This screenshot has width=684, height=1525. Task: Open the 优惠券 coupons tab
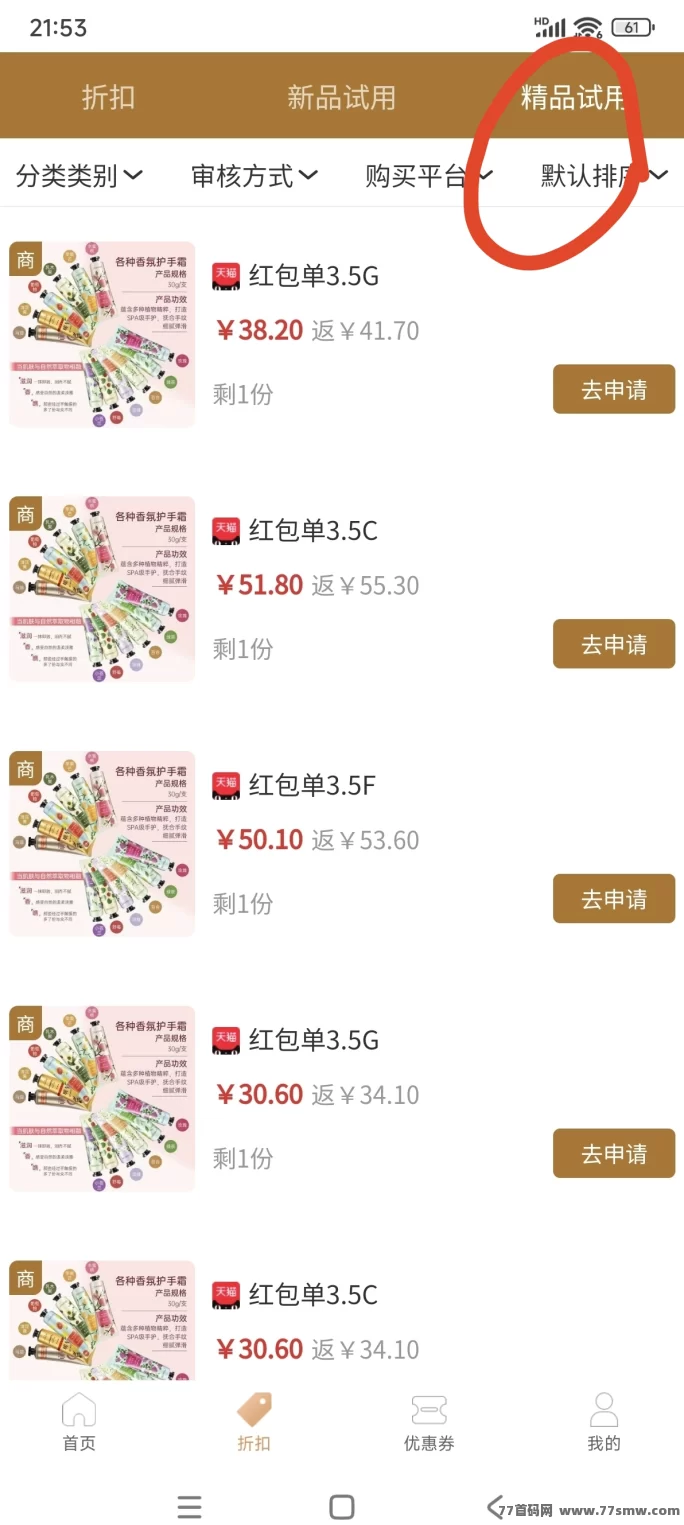pos(429,1422)
